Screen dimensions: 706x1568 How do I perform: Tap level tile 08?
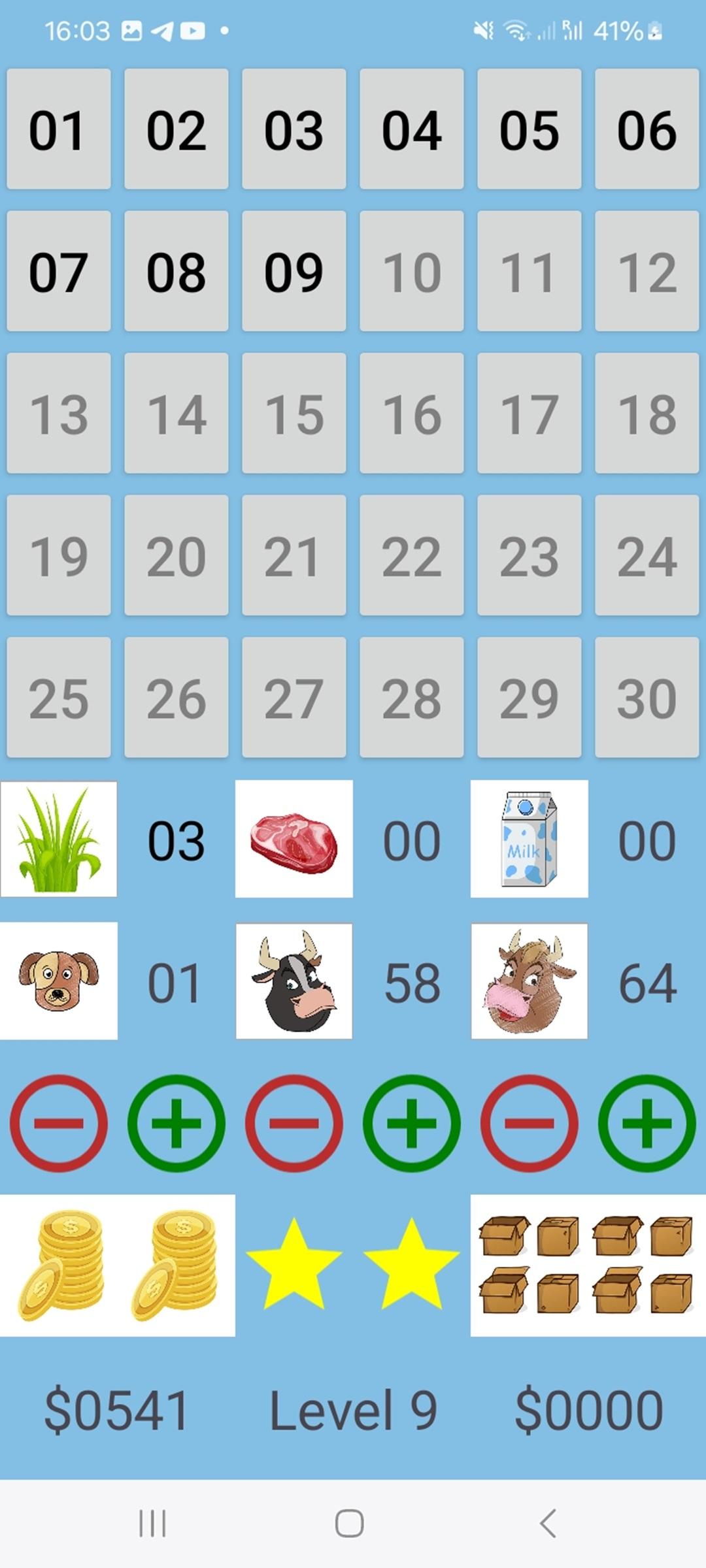click(x=176, y=271)
